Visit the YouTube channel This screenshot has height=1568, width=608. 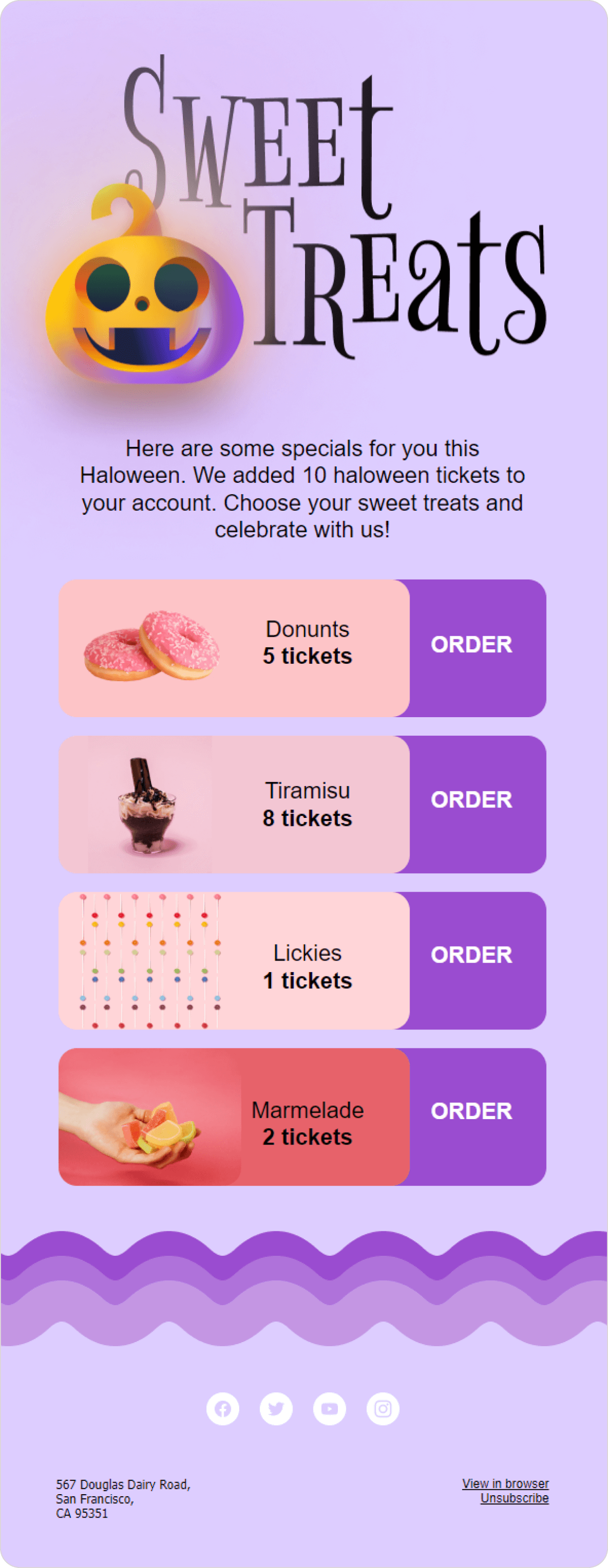pos(329,1408)
